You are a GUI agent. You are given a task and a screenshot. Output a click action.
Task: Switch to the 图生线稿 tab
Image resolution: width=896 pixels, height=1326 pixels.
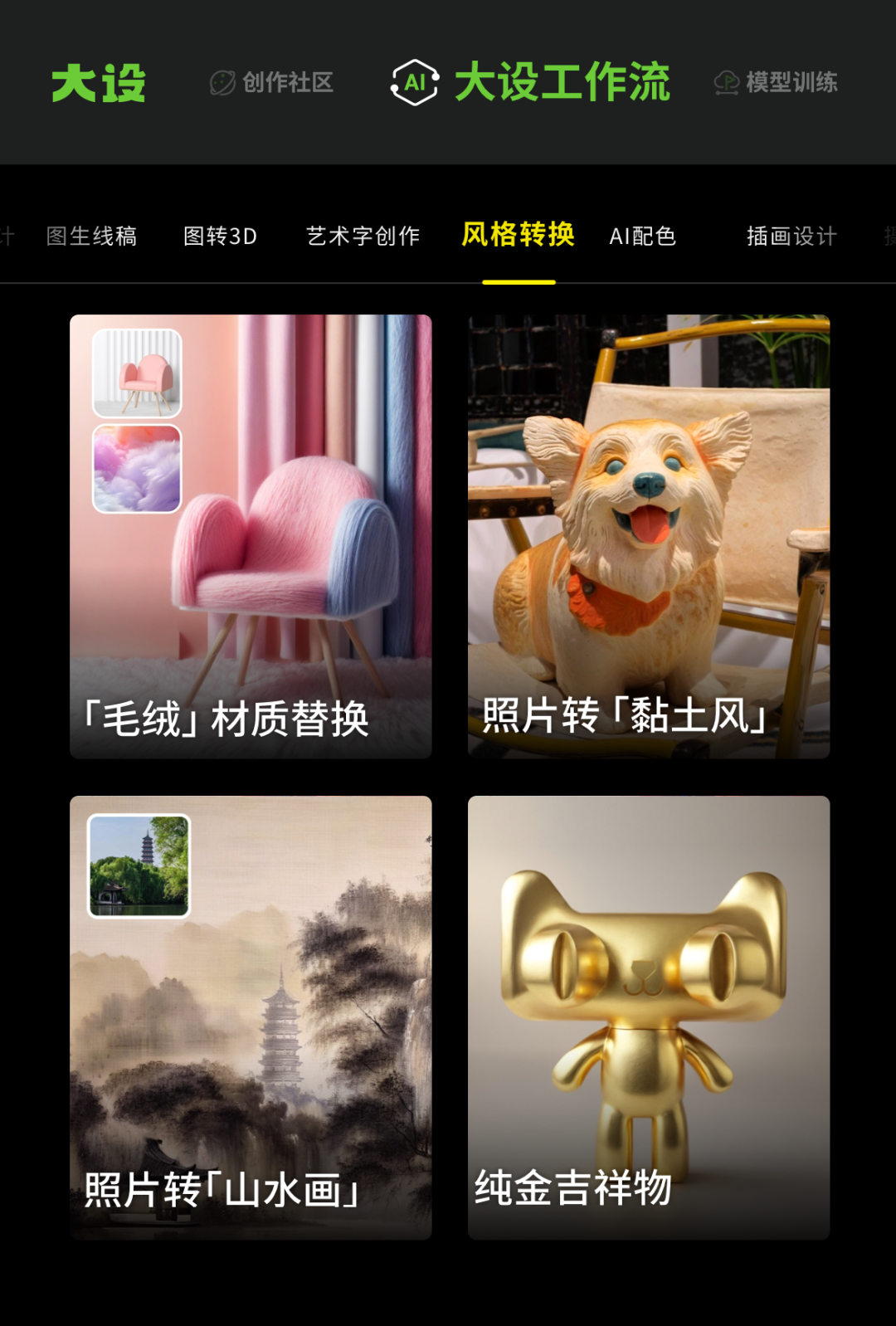point(91,236)
